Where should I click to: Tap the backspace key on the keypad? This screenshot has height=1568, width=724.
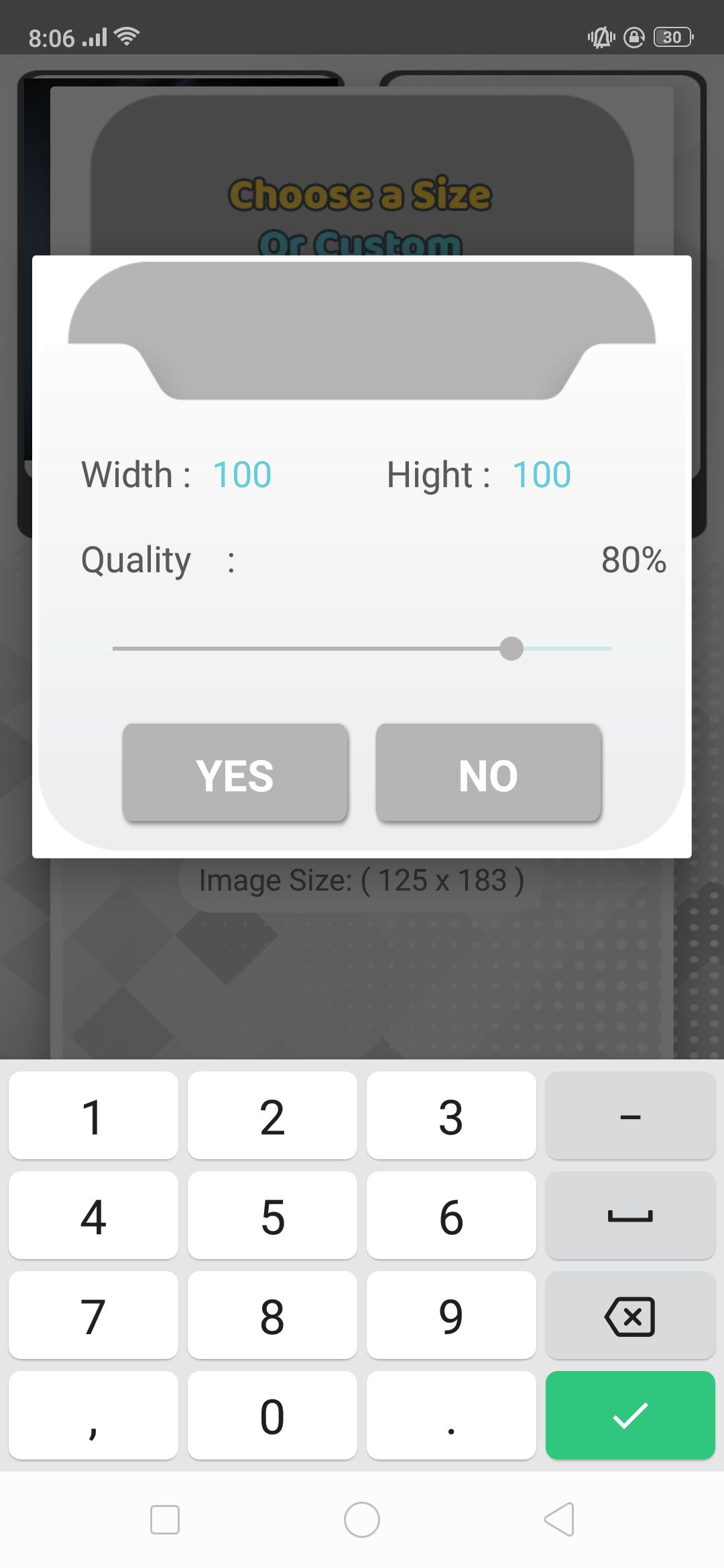point(630,1316)
